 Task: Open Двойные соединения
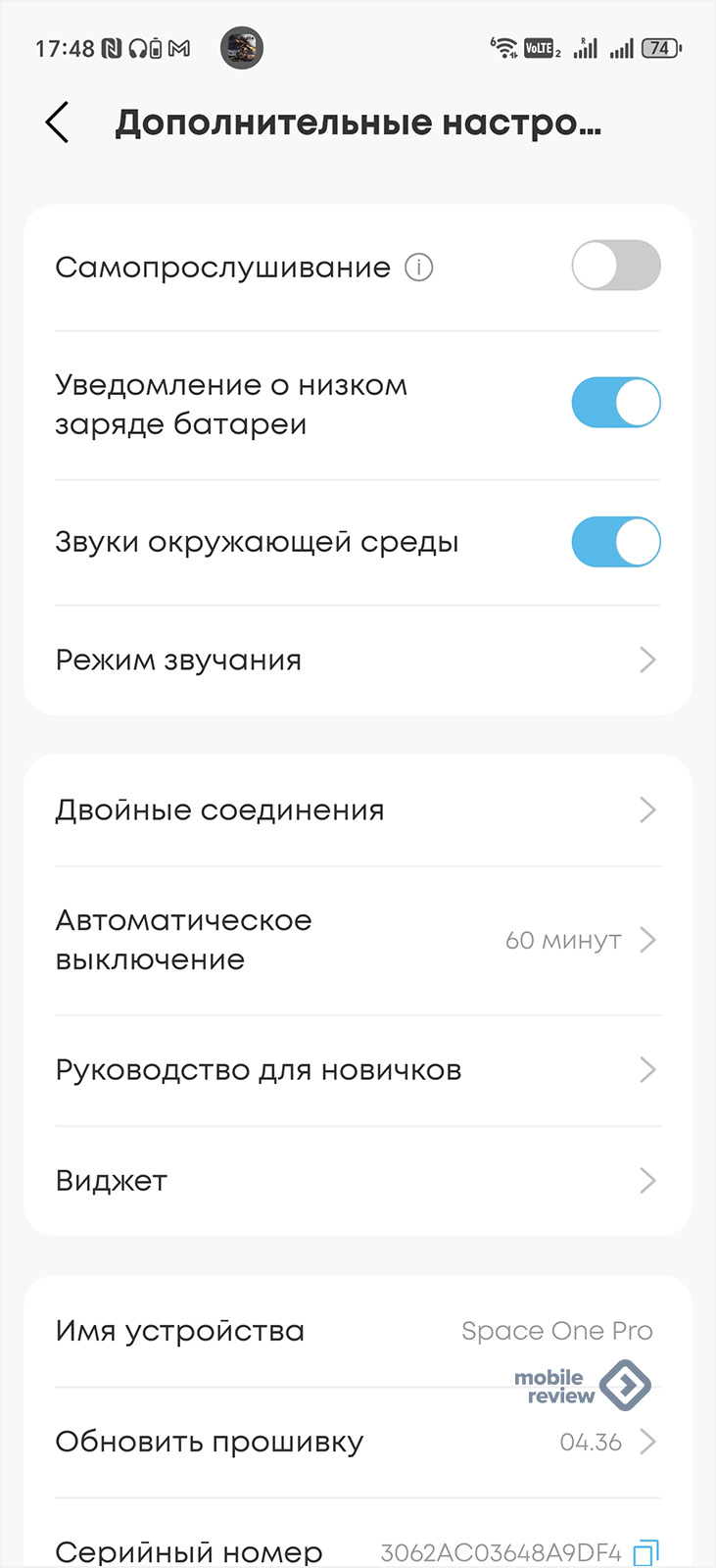pos(358,810)
